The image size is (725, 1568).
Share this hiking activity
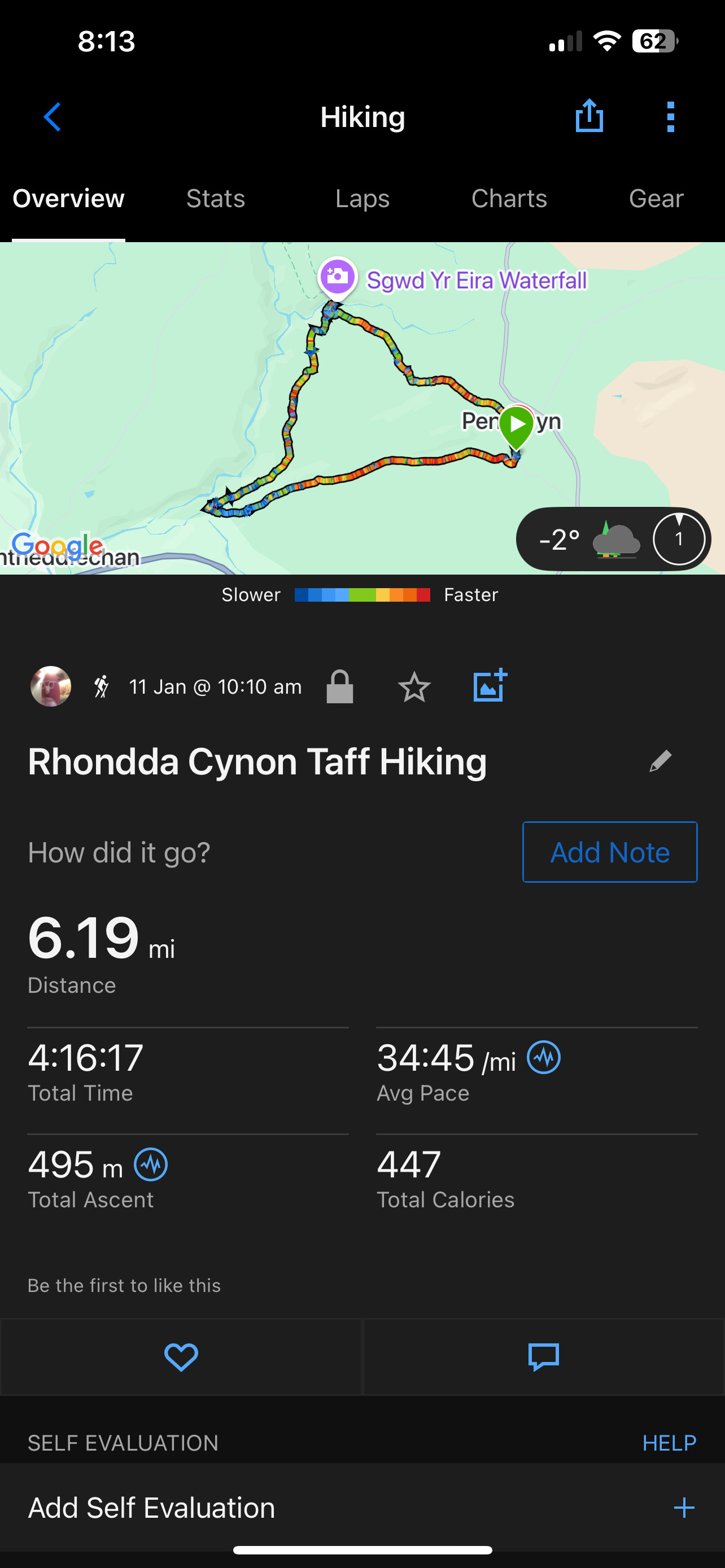pos(589,116)
